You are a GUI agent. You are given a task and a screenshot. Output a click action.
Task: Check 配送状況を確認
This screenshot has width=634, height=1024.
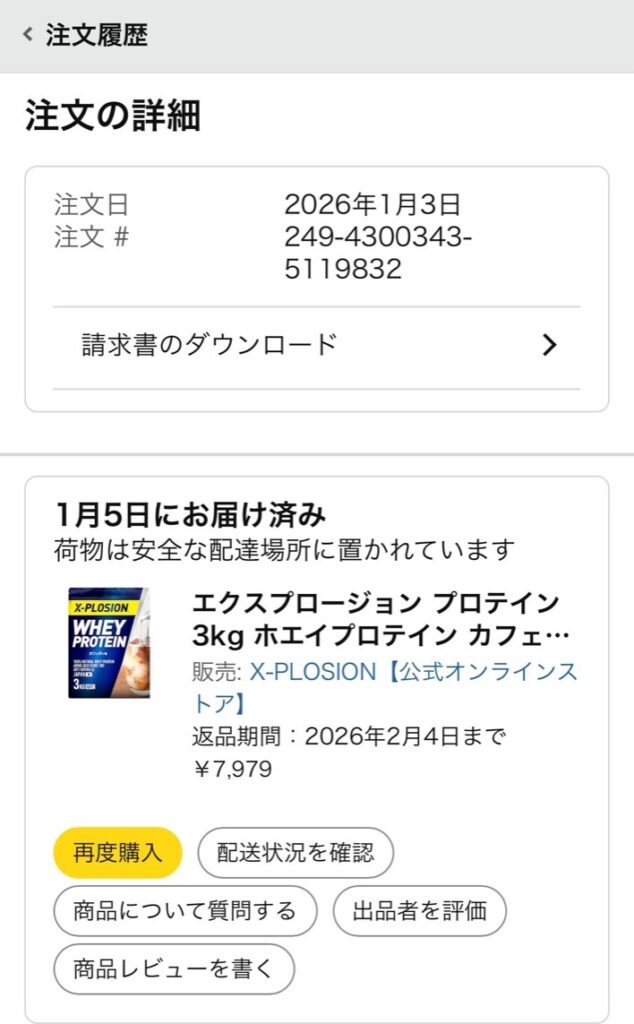coord(295,853)
